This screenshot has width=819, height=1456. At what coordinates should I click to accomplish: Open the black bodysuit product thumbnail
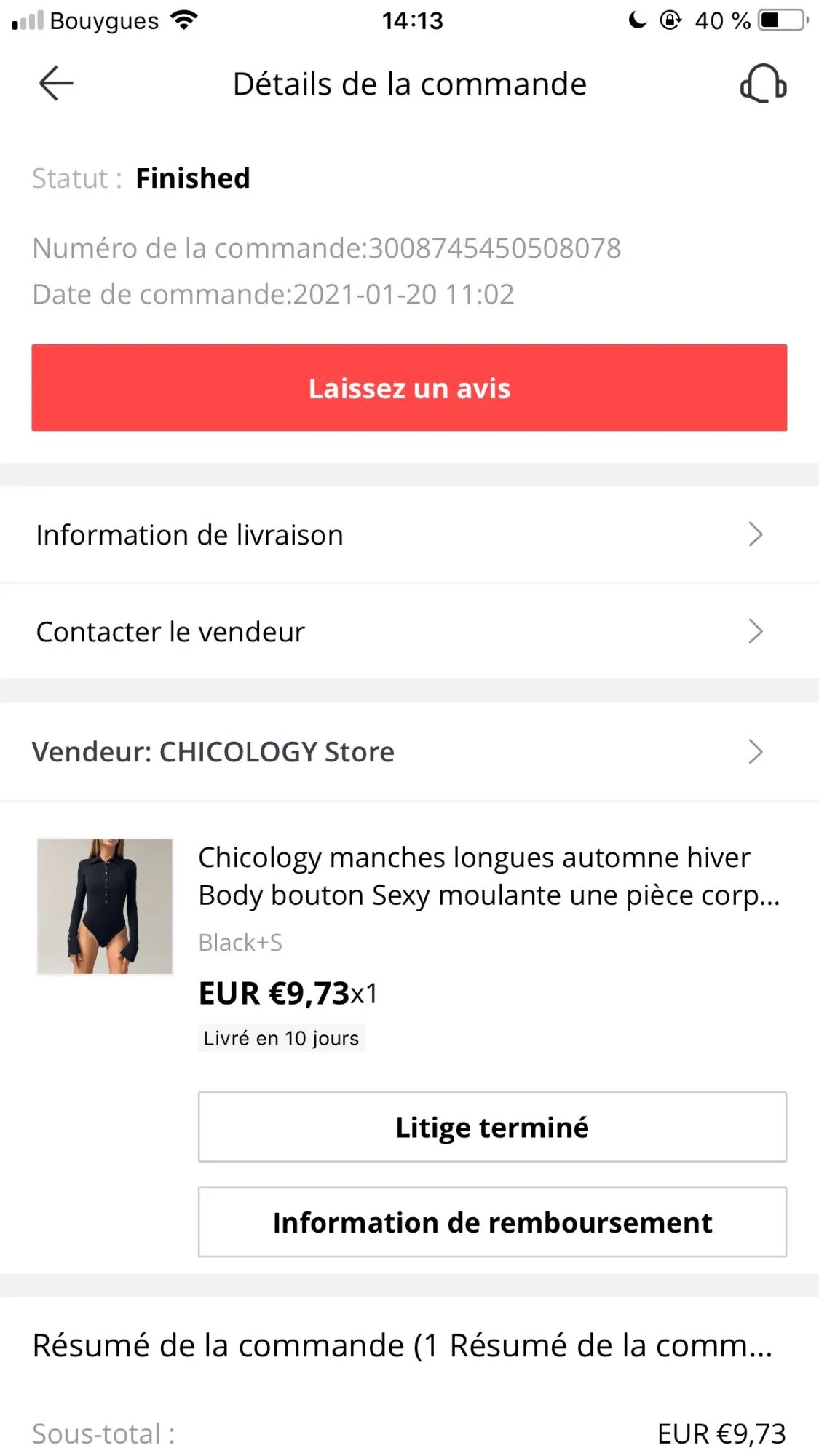(x=105, y=906)
